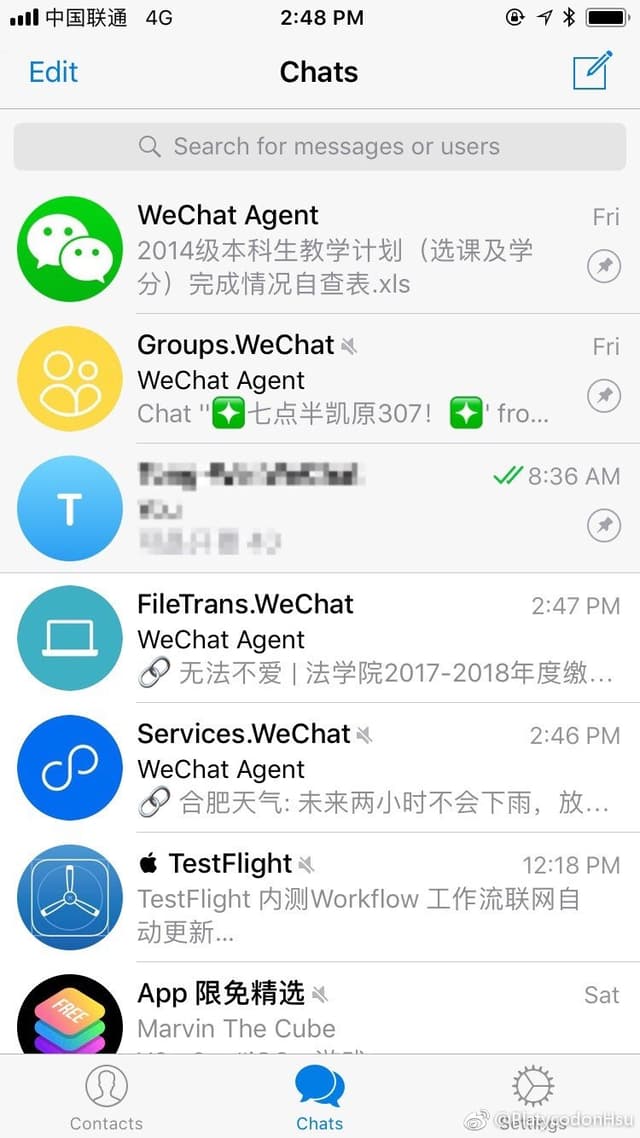Select the Chats tab

click(x=320, y=1098)
